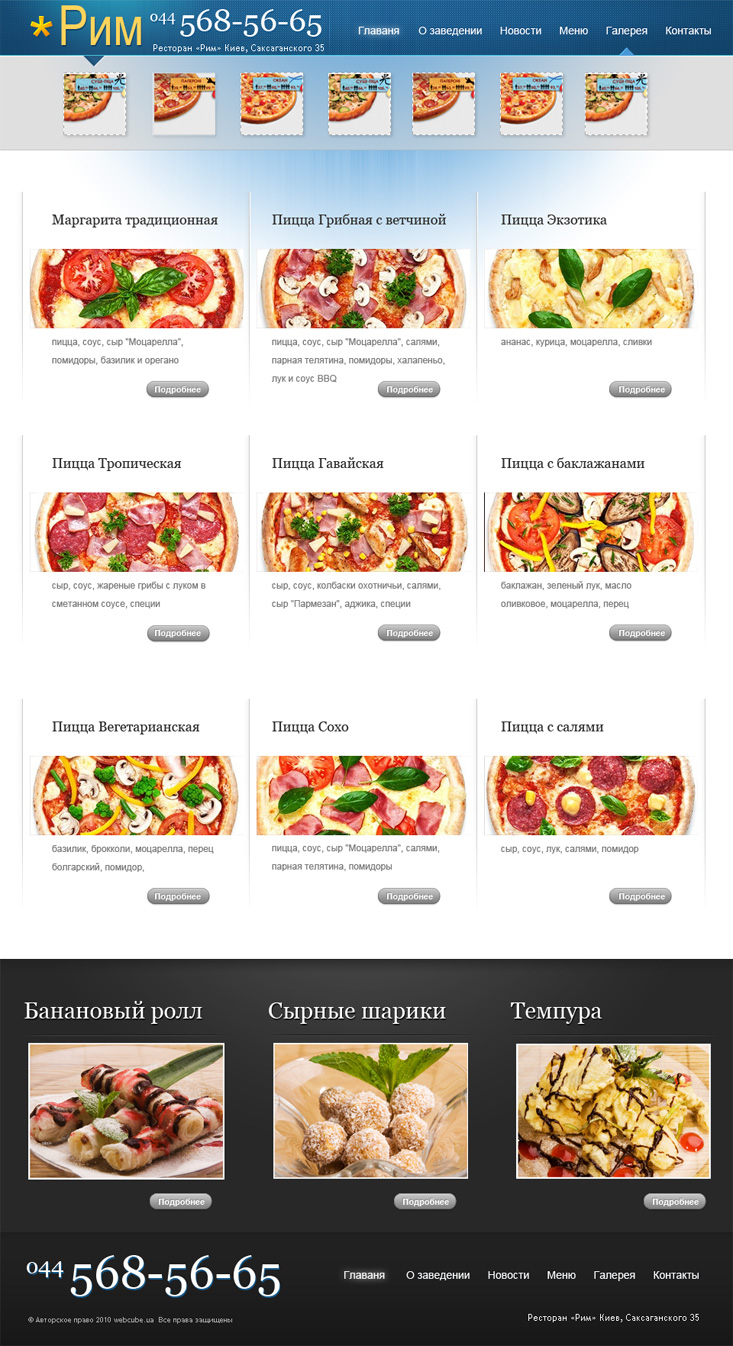
Task: Select the first pizza thumbnail in gallery strip
Action: [x=95, y=103]
